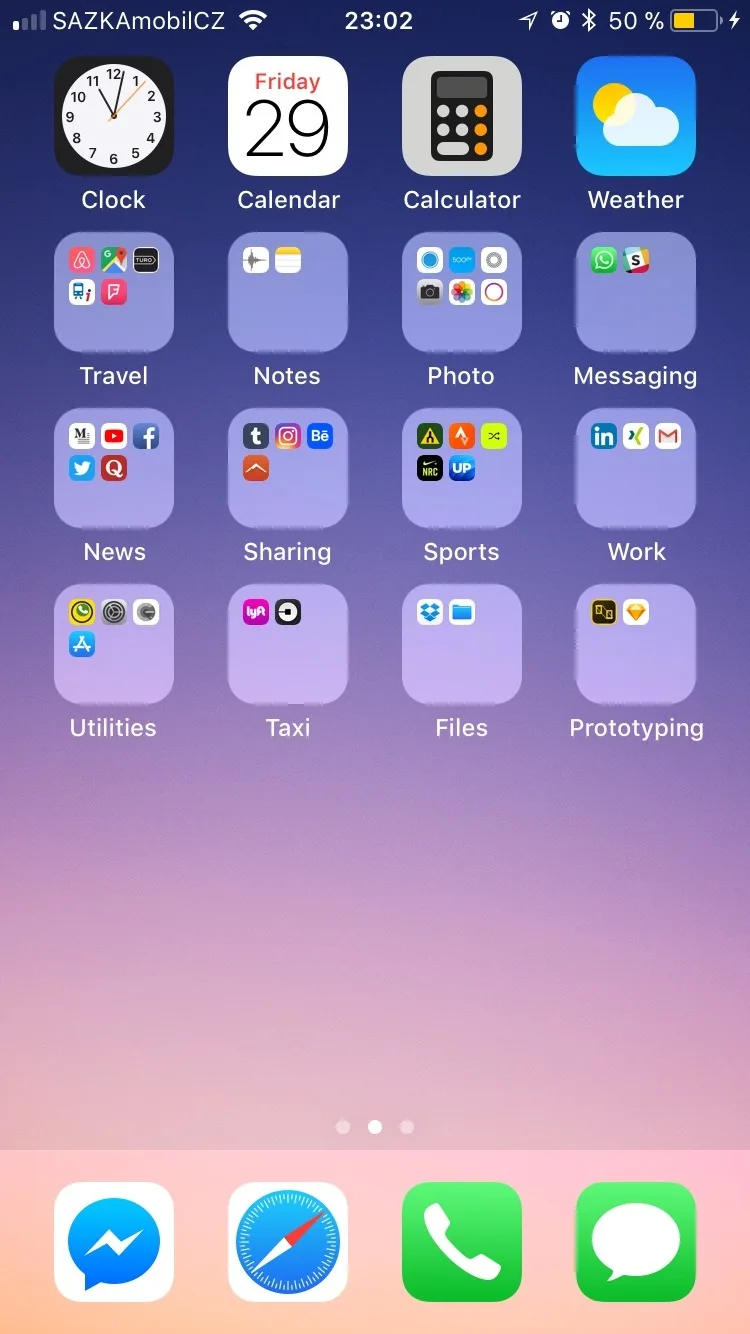Open the Files folder
This screenshot has height=1334, width=750.
click(462, 644)
